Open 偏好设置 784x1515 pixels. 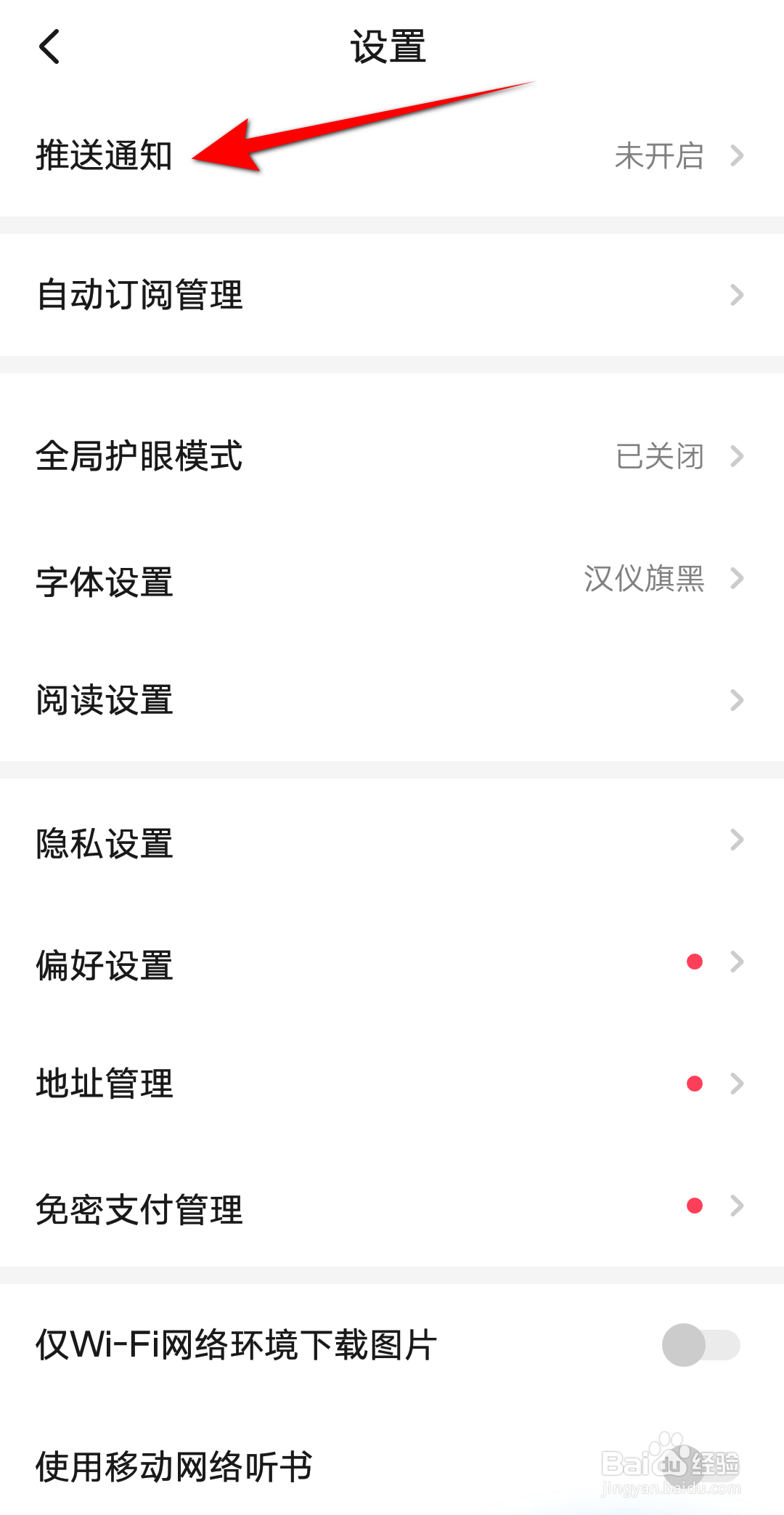(392, 963)
